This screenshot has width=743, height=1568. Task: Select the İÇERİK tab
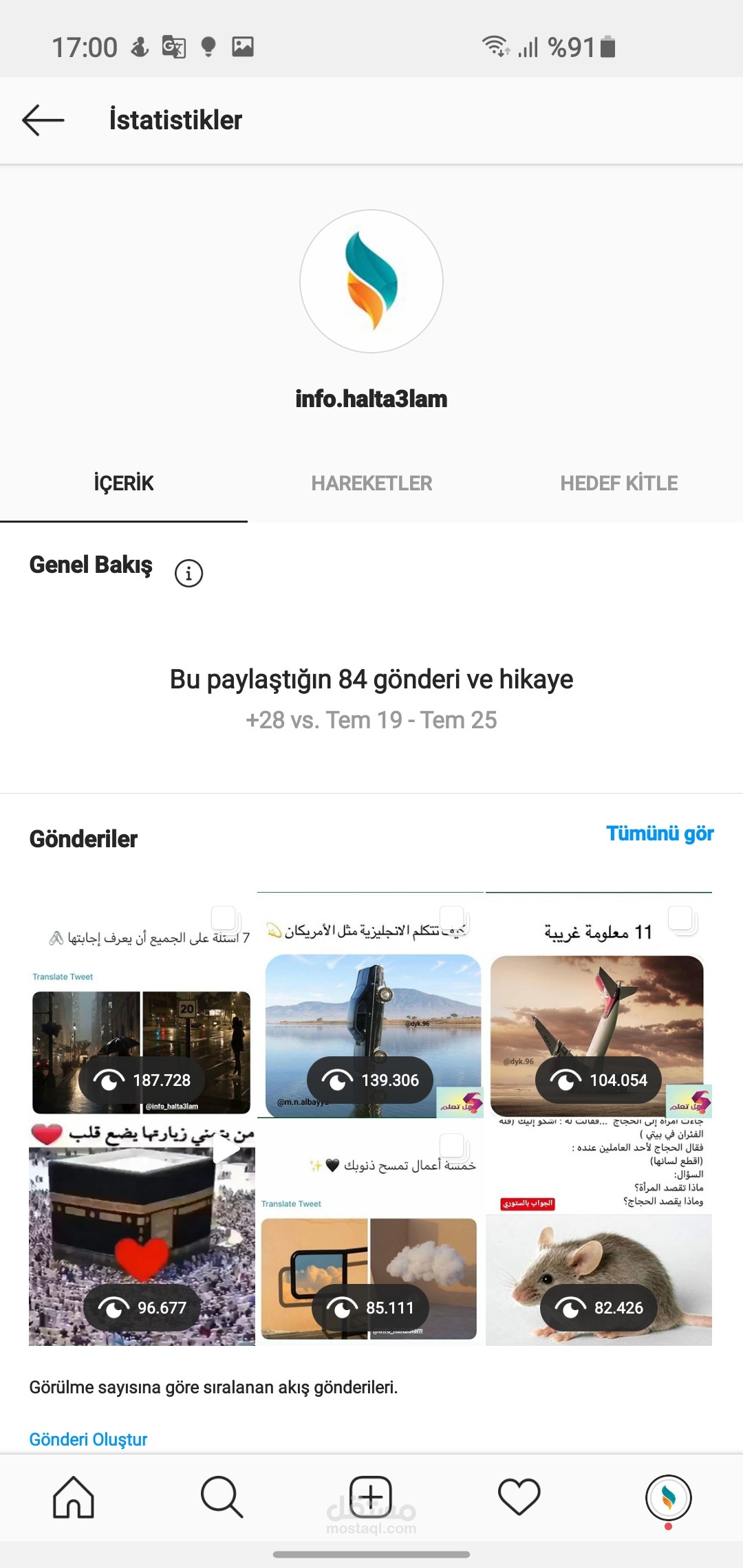tap(124, 483)
